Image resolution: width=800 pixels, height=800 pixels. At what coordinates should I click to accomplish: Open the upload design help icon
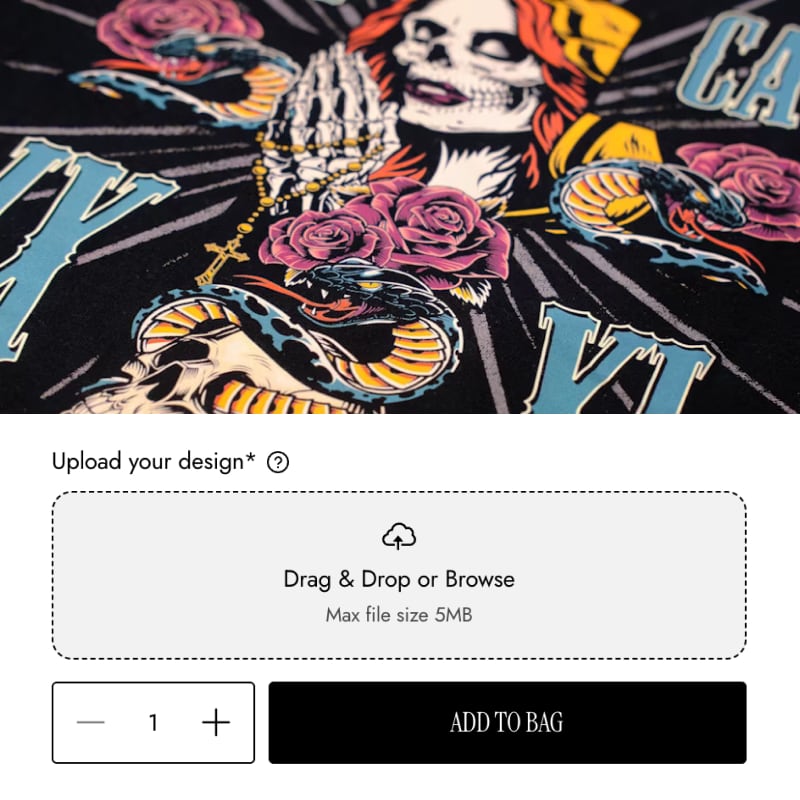pos(279,462)
